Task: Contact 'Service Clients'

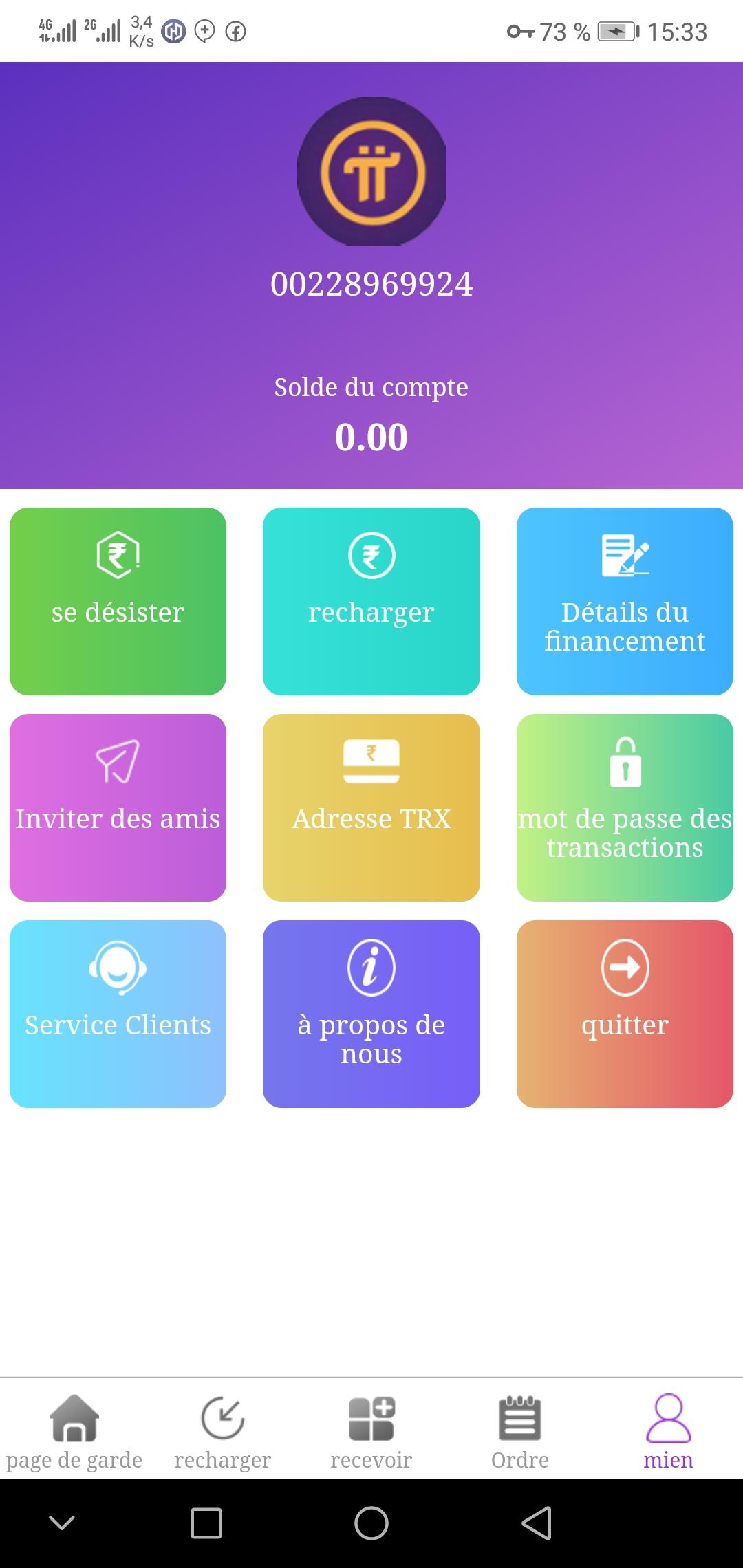Action: pyautogui.click(x=118, y=1014)
